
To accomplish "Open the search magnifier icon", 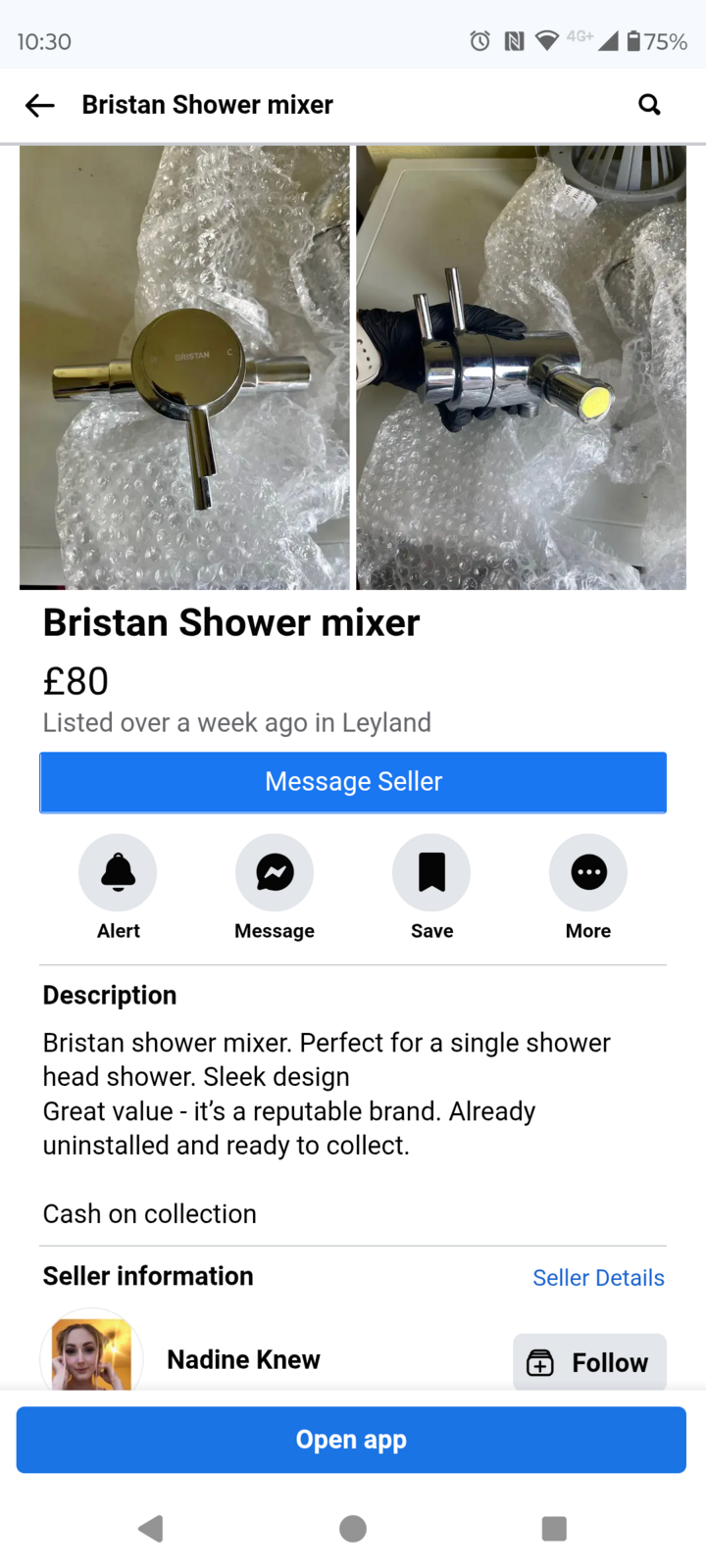I will 649,105.
